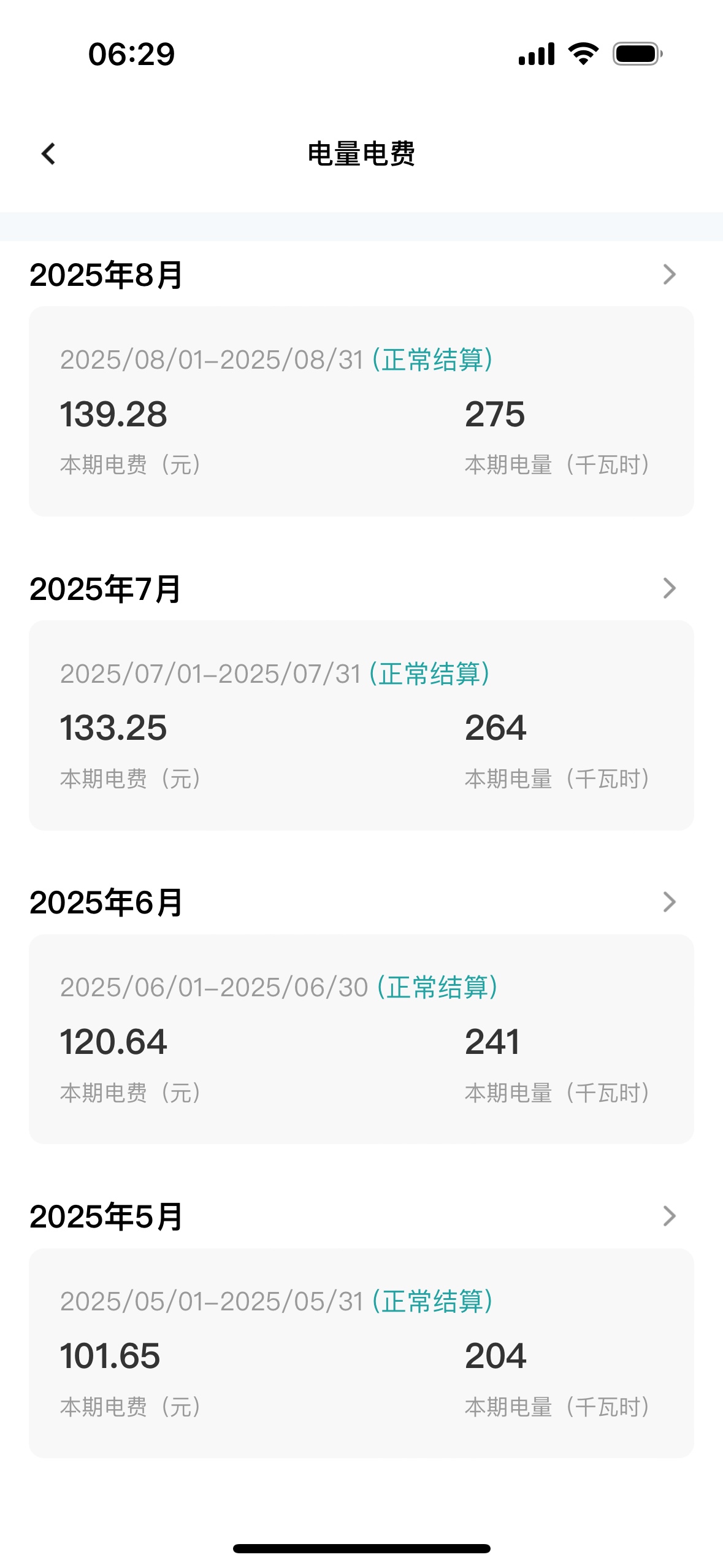
Task: Go back from the 电量电费 page
Action: coord(48,153)
